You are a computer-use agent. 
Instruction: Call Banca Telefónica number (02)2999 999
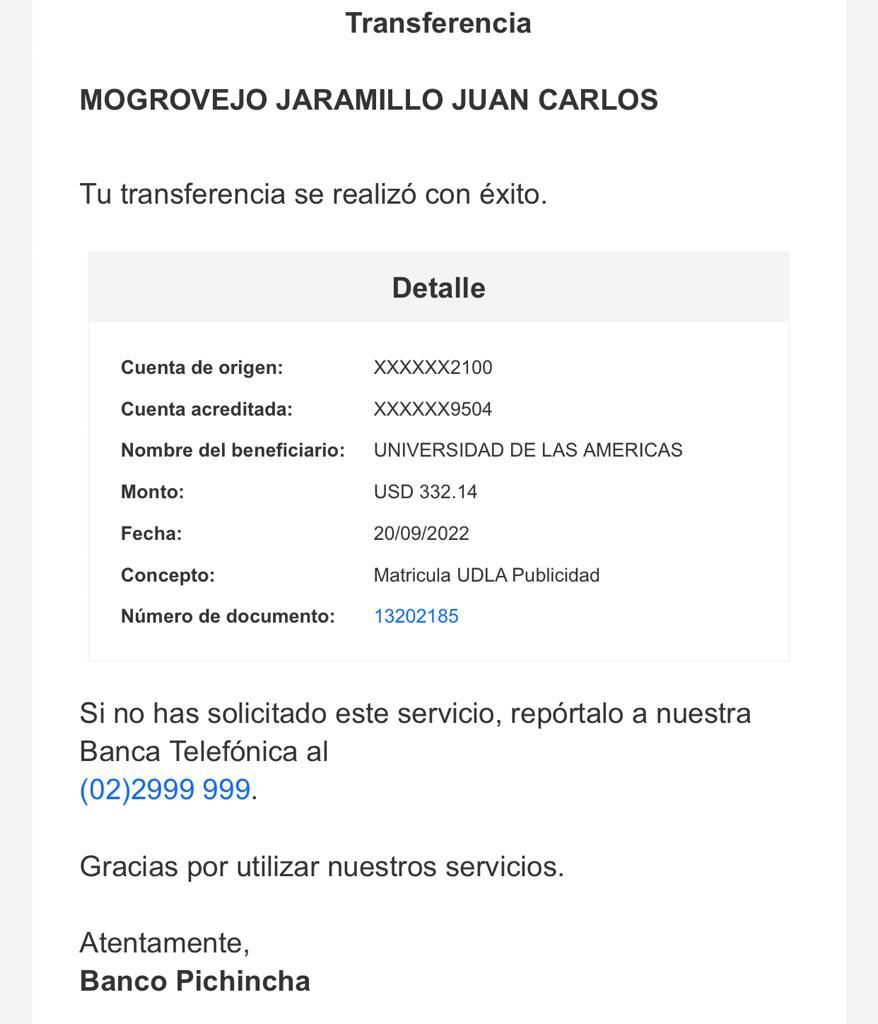(x=165, y=789)
